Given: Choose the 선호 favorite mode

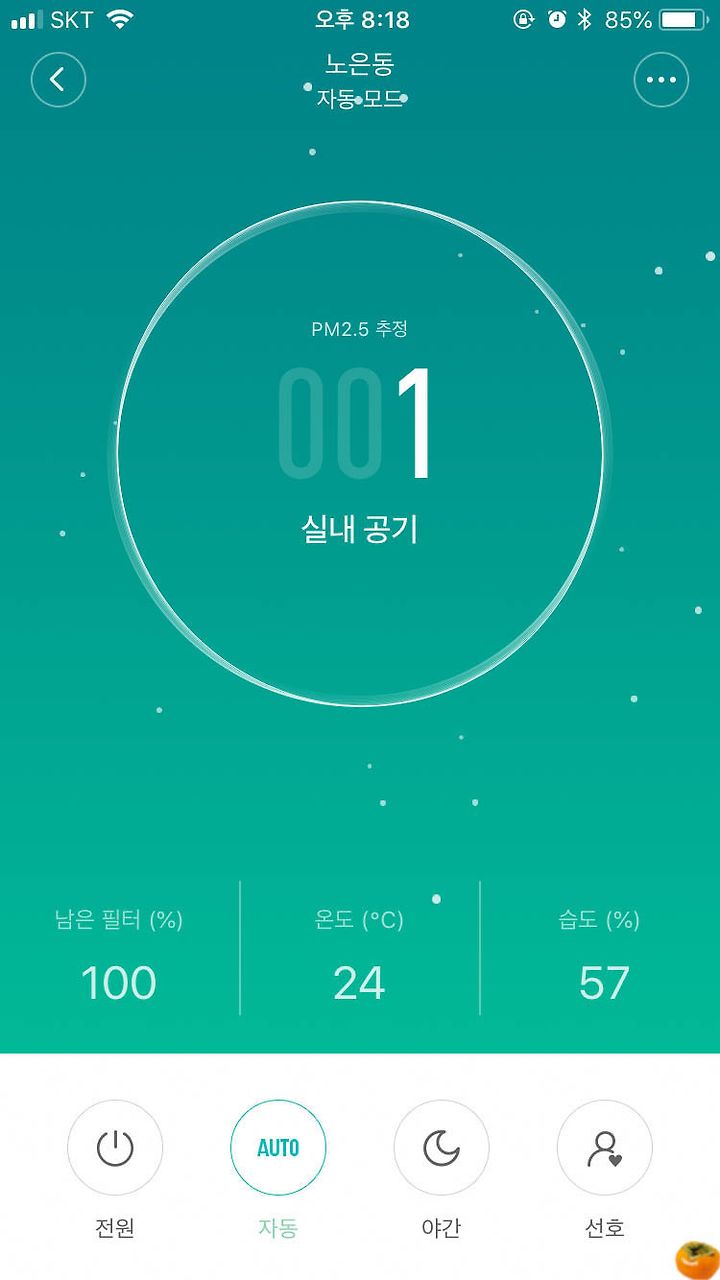Looking at the screenshot, I should 604,1148.
